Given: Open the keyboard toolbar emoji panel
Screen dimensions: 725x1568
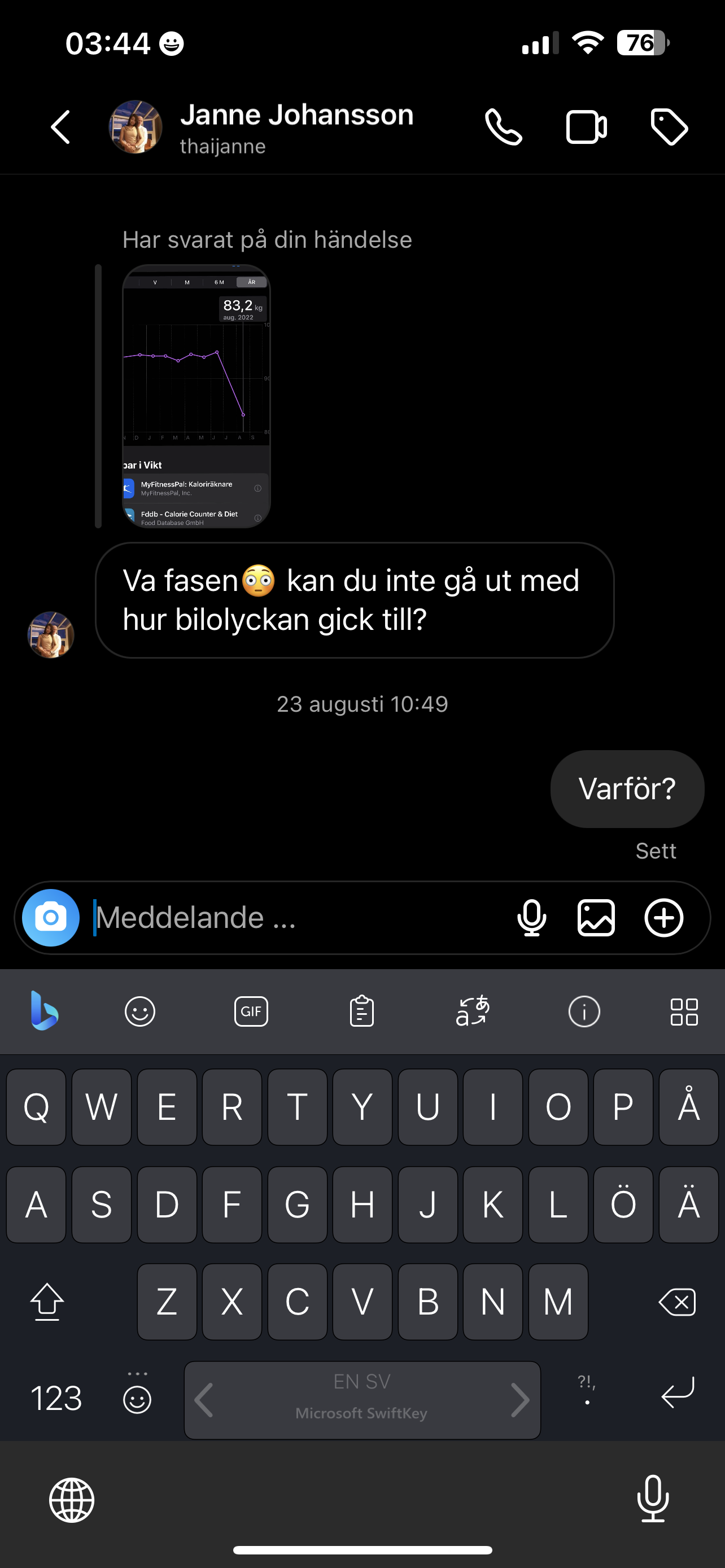Looking at the screenshot, I should [140, 1011].
